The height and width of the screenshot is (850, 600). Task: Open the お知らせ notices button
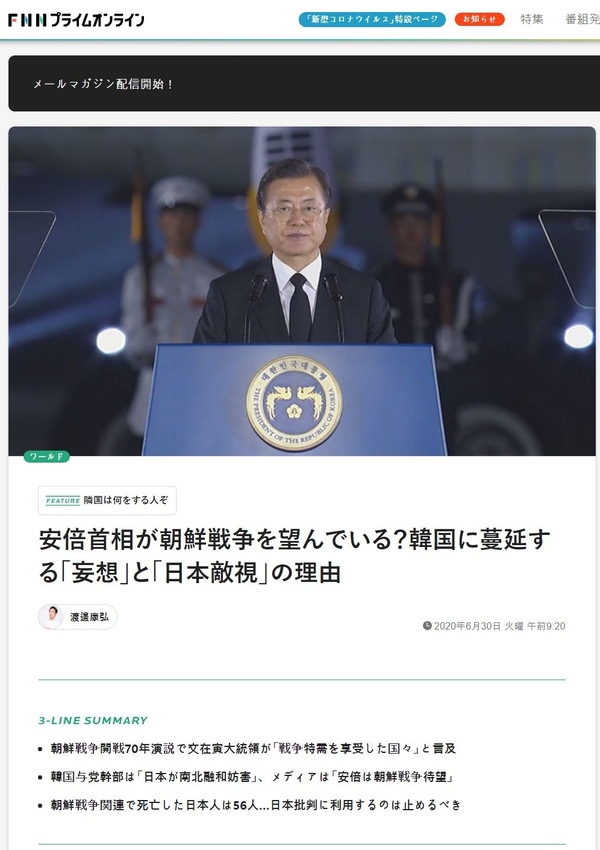pos(479,19)
